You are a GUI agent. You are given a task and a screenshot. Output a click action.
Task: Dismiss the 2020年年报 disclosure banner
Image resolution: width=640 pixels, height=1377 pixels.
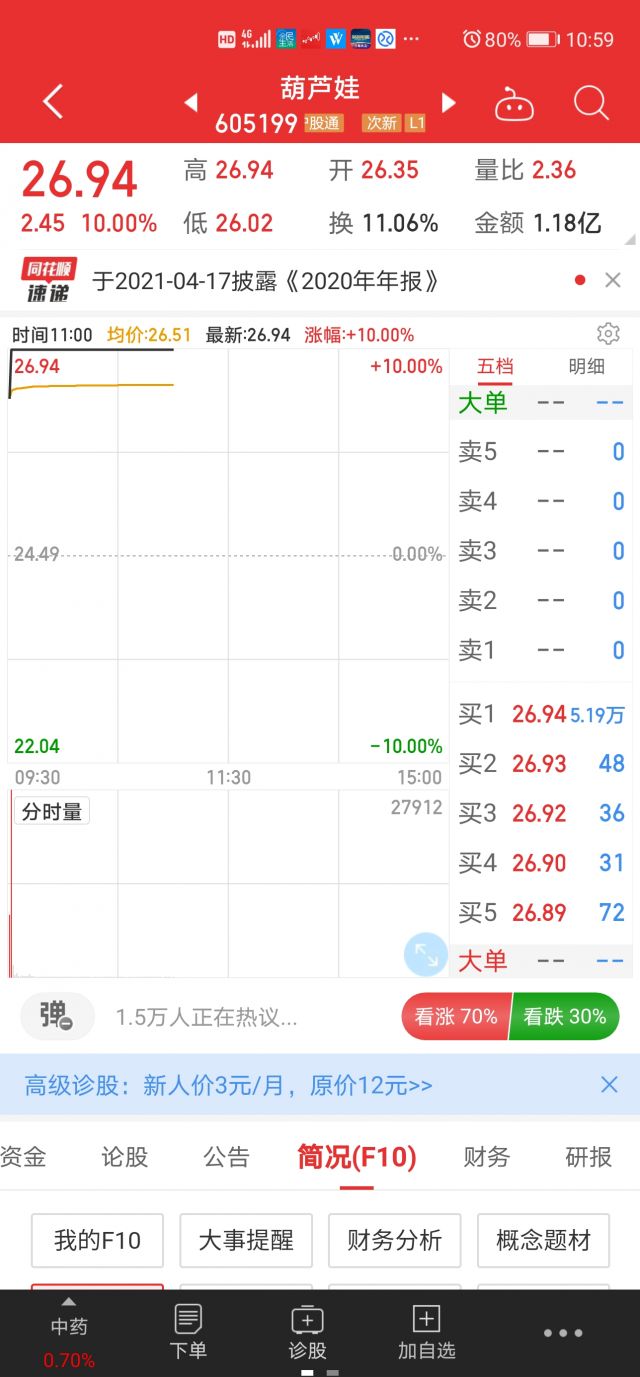click(x=613, y=281)
